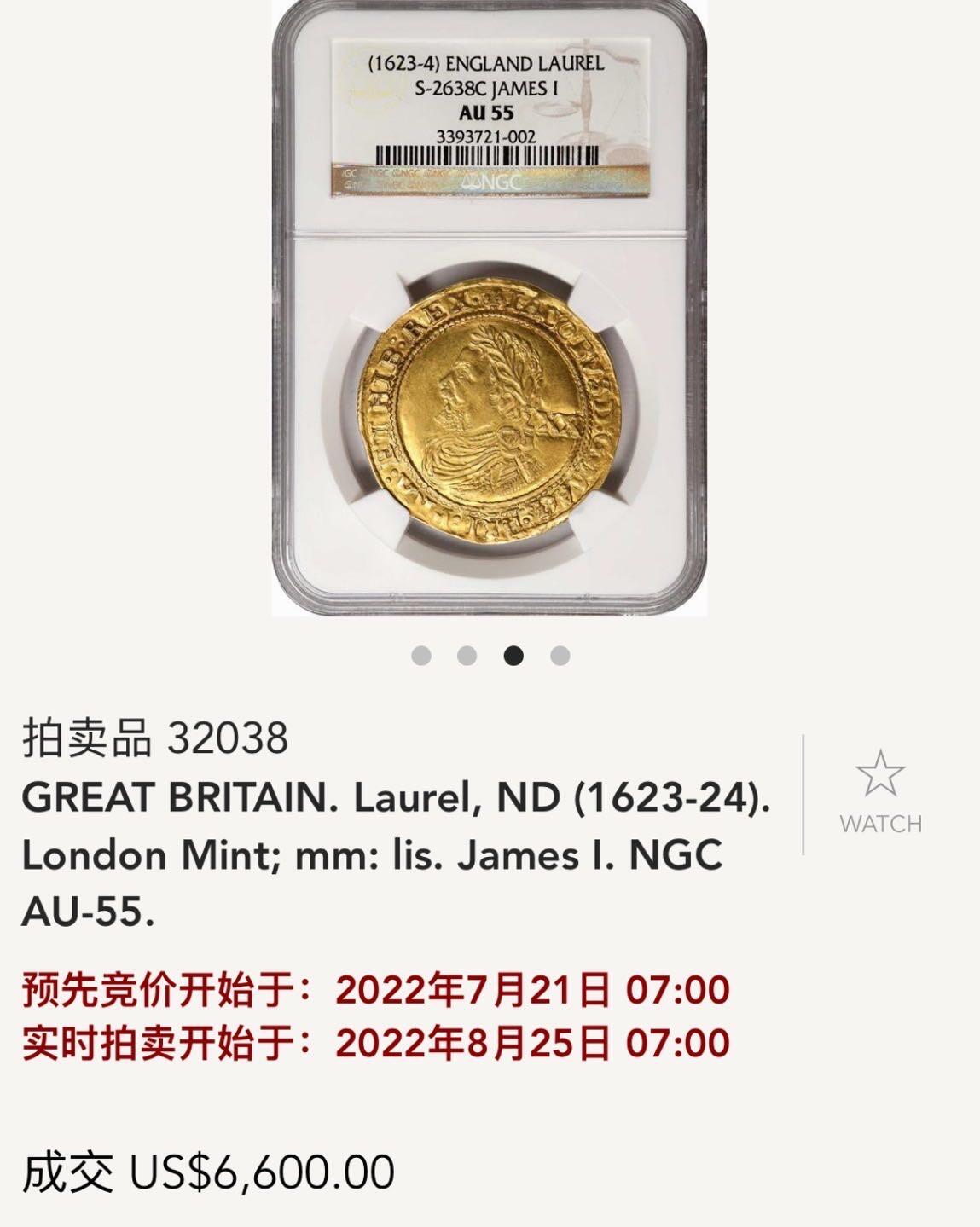Open the graded coin image full view
The height and width of the screenshot is (1227, 980).
[490, 307]
